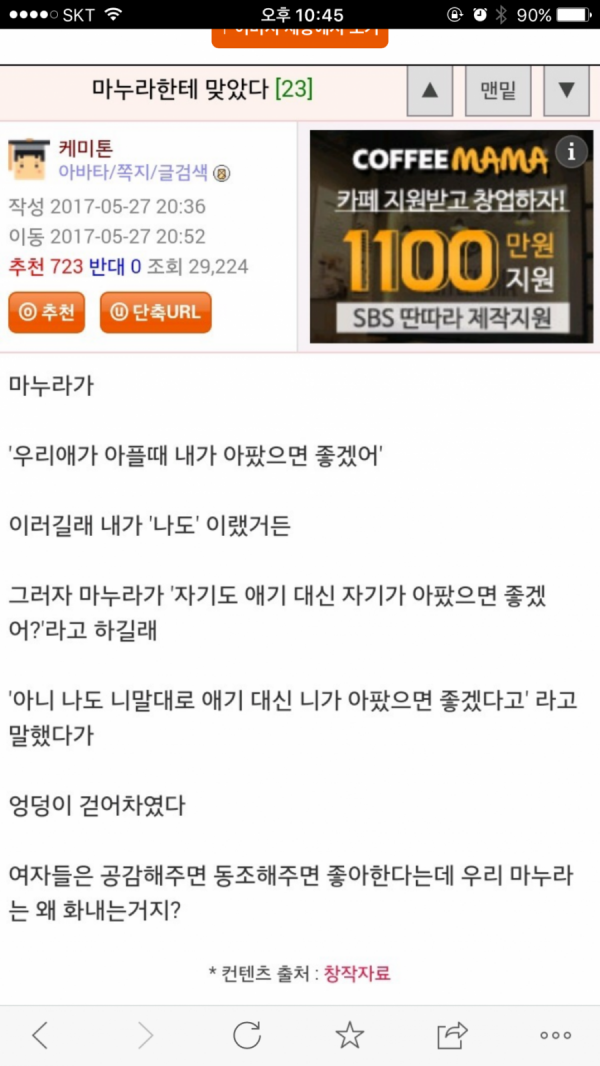Open the COFFEE MAMA ad banner

pyautogui.click(x=450, y=245)
